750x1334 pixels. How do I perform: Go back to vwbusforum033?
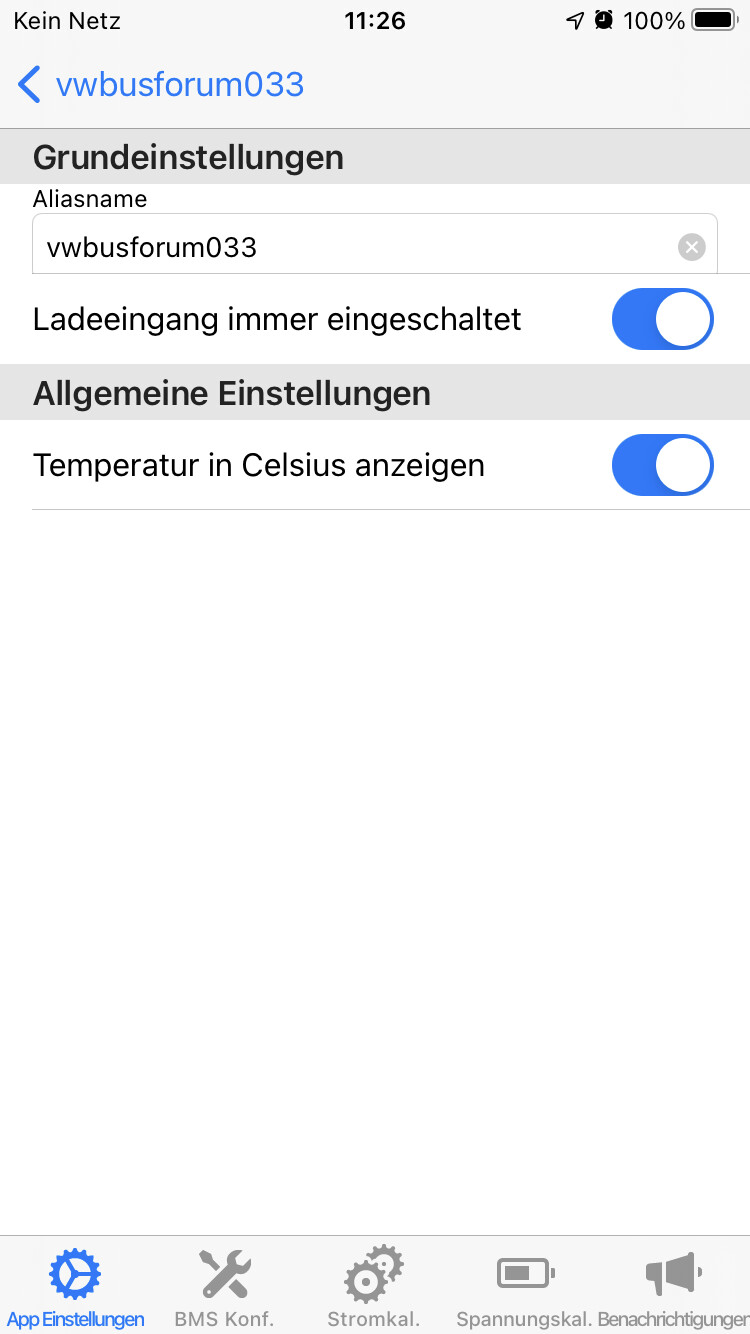(x=160, y=85)
